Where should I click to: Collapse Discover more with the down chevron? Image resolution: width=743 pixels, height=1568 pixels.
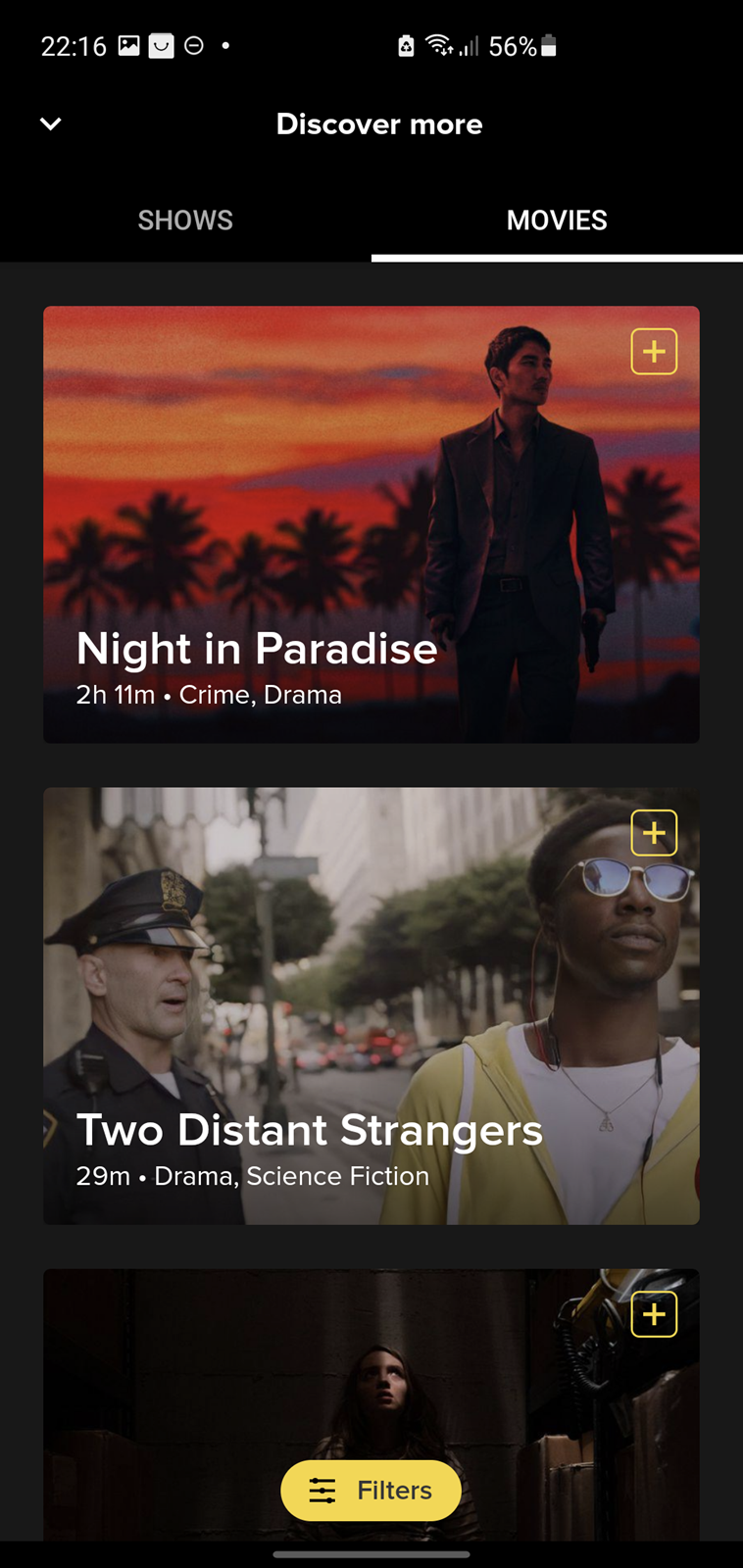(x=50, y=123)
